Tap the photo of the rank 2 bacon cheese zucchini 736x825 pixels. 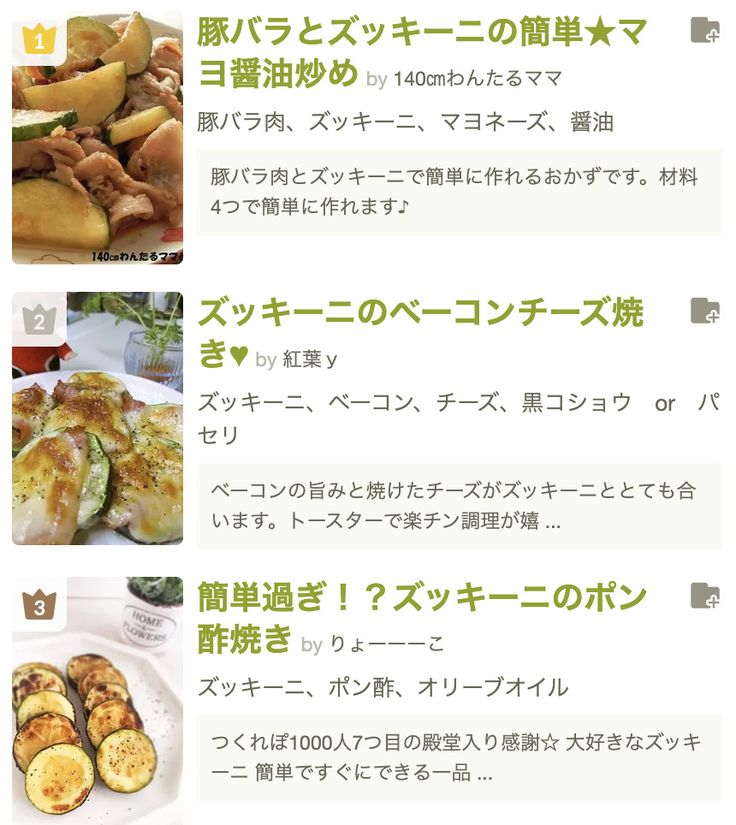coord(97,418)
